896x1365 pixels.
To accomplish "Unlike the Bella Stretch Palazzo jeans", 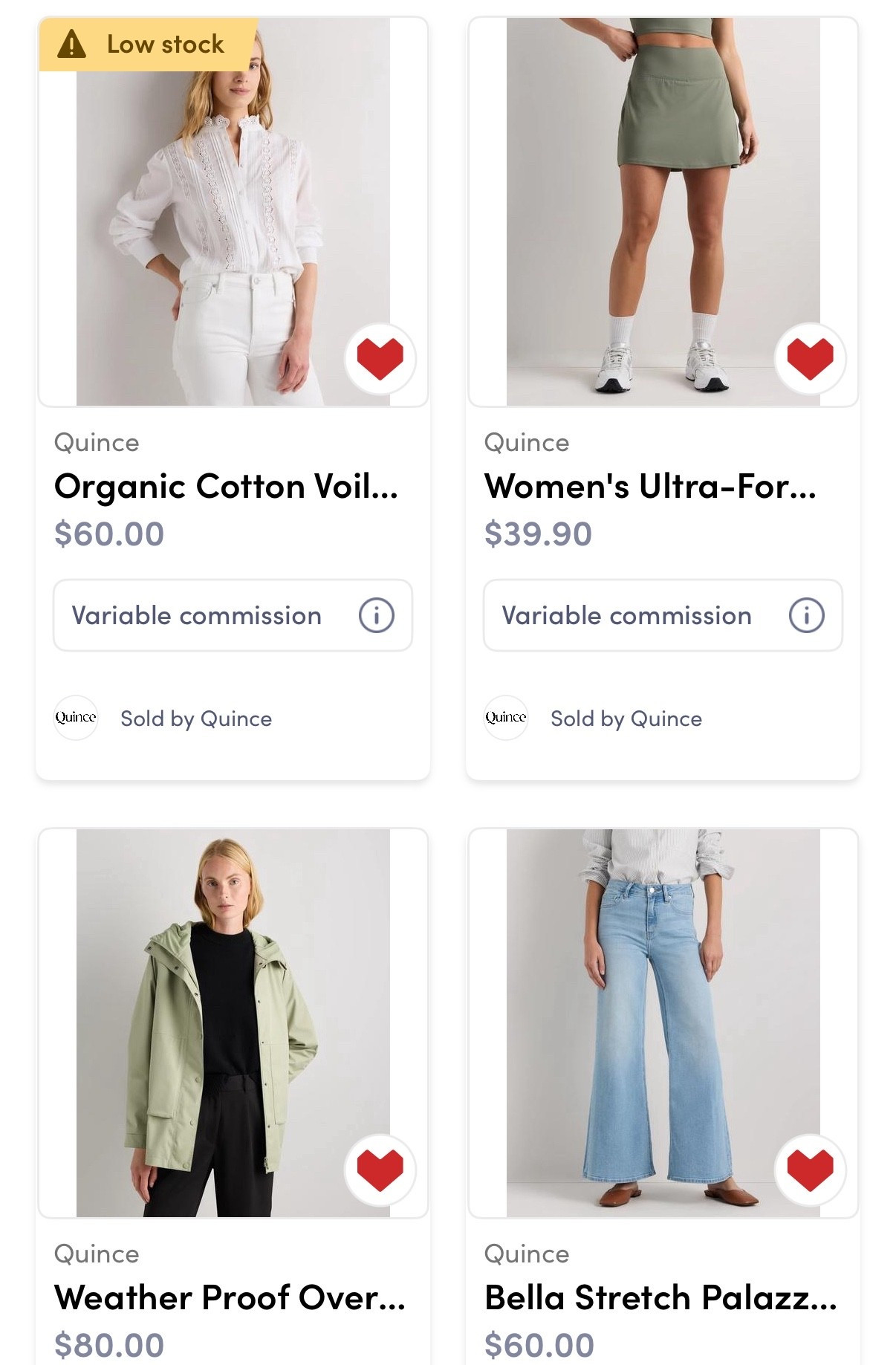I will tap(810, 1170).
